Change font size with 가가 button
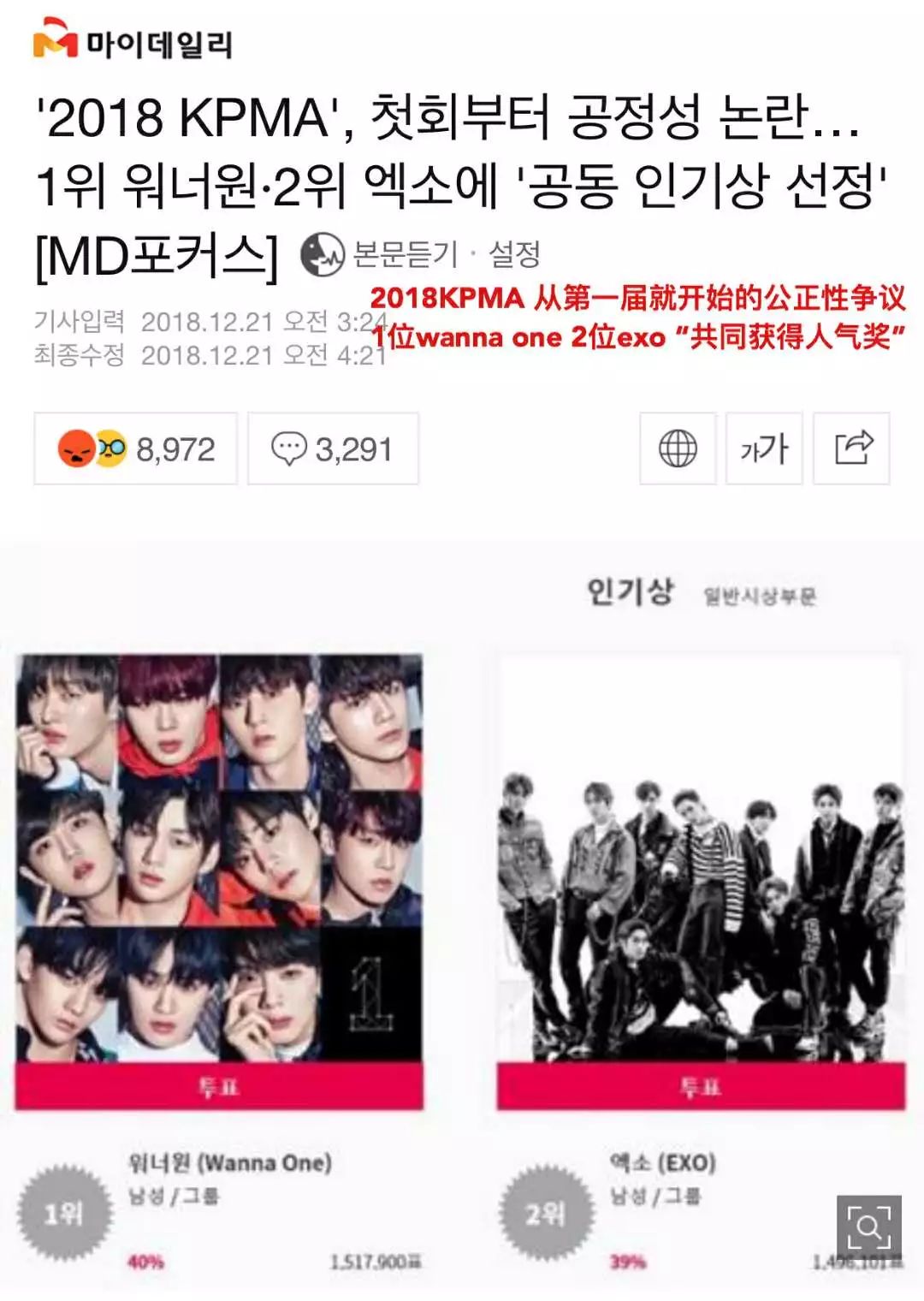The width and height of the screenshot is (924, 1301). [x=764, y=449]
